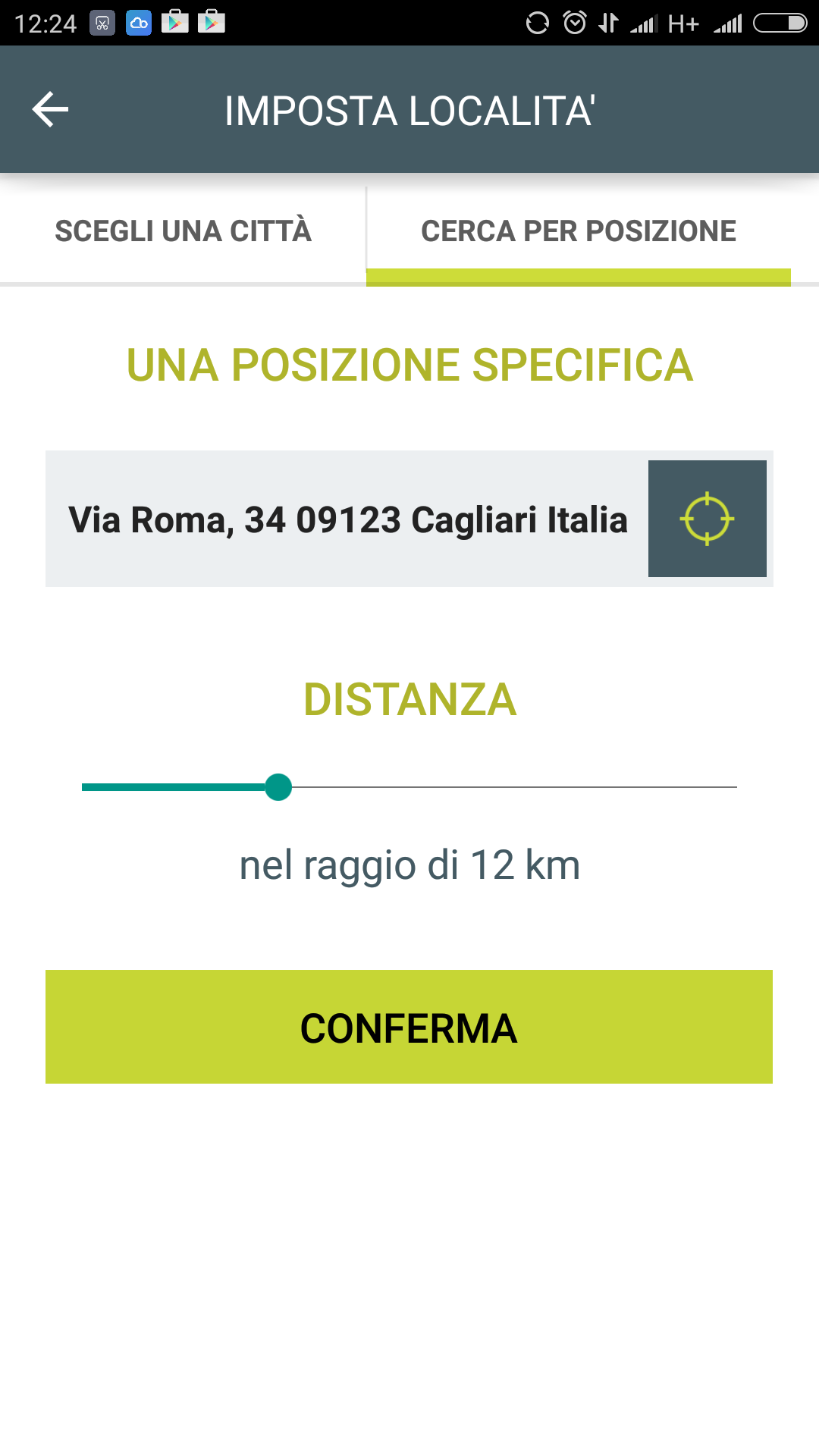Confirm location with CONFERMA button
Screen dimensions: 819x1456
(x=409, y=1027)
